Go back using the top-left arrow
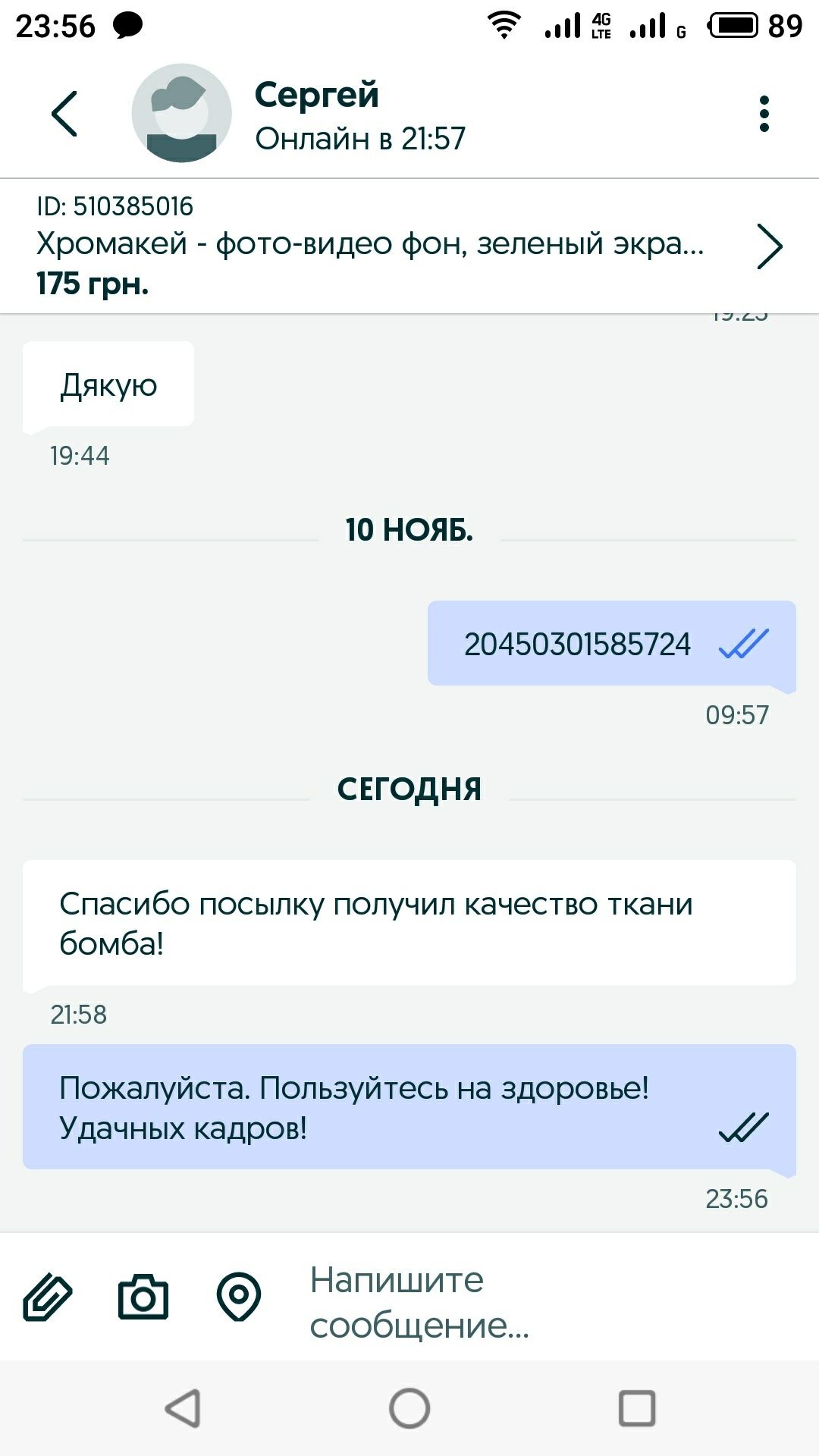Image resolution: width=819 pixels, height=1456 pixels. [x=64, y=114]
